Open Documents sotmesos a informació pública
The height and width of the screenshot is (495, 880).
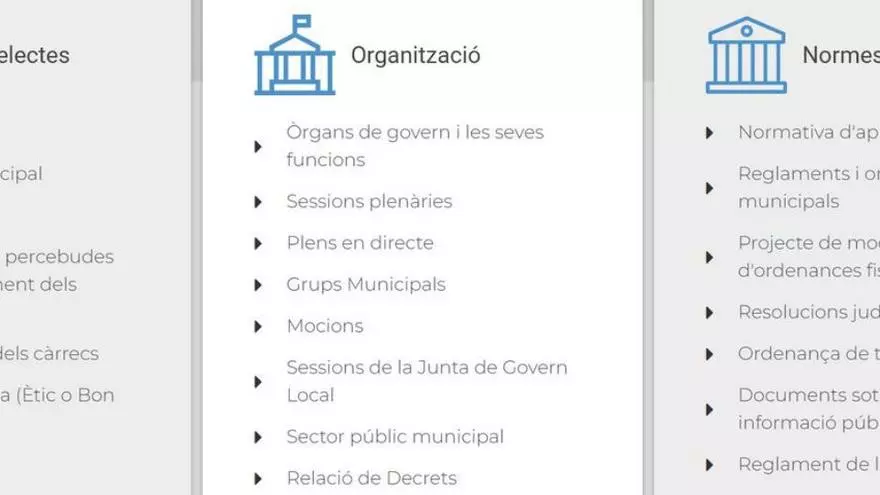click(808, 409)
